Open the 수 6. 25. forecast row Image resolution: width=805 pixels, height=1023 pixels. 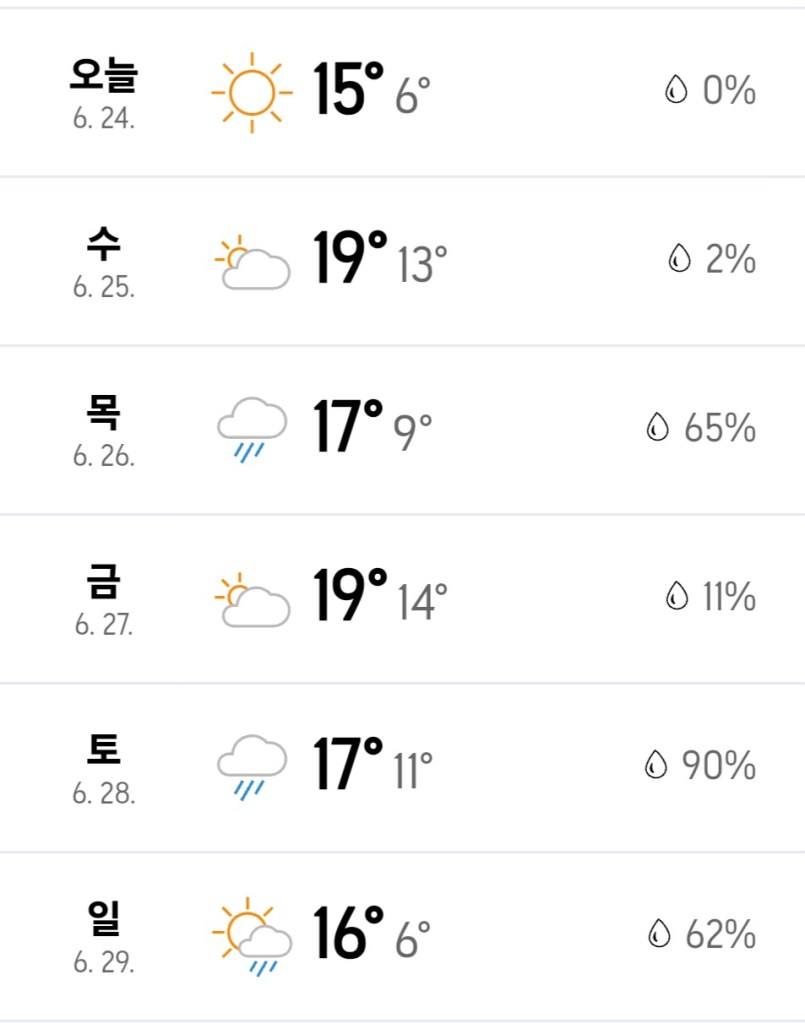click(402, 261)
